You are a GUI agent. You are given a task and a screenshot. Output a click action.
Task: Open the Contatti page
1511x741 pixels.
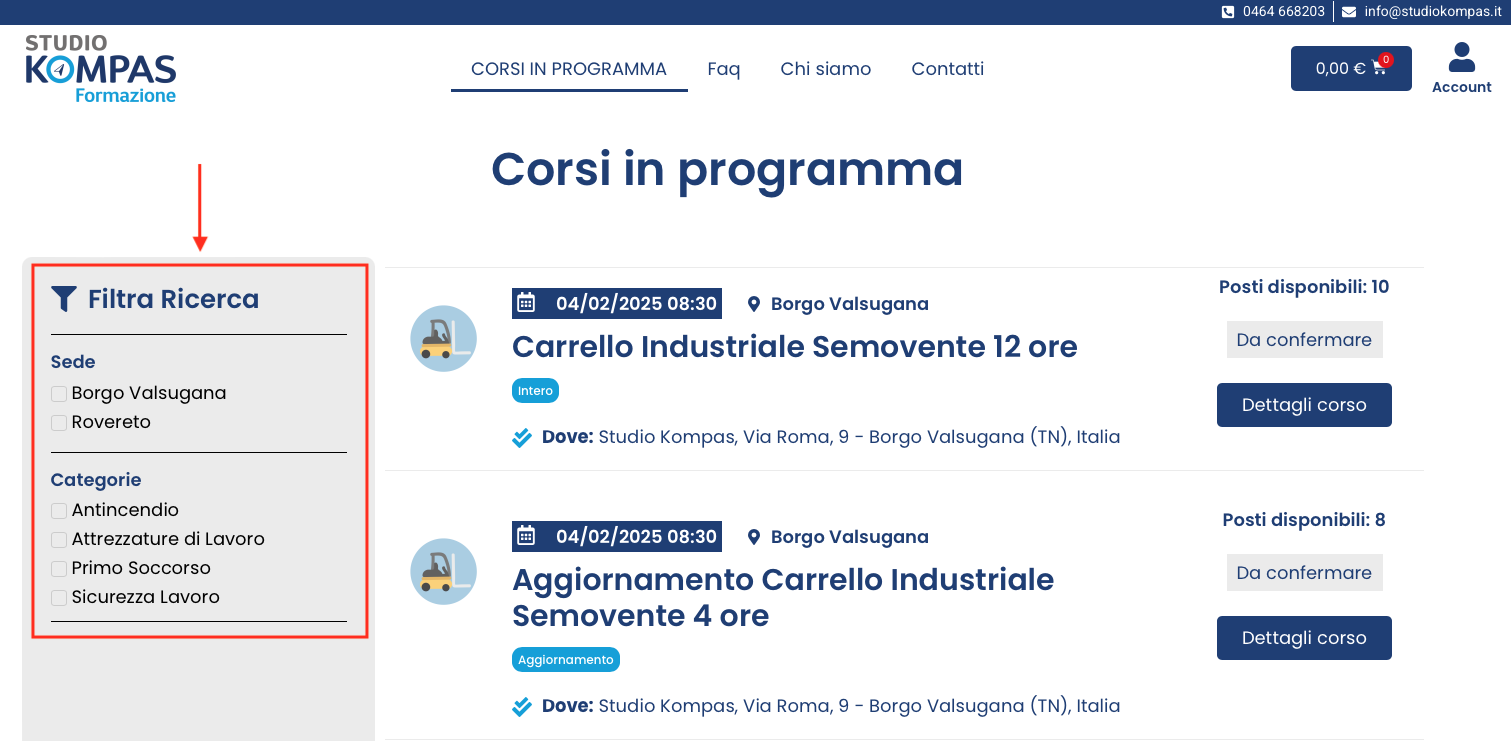pos(947,69)
